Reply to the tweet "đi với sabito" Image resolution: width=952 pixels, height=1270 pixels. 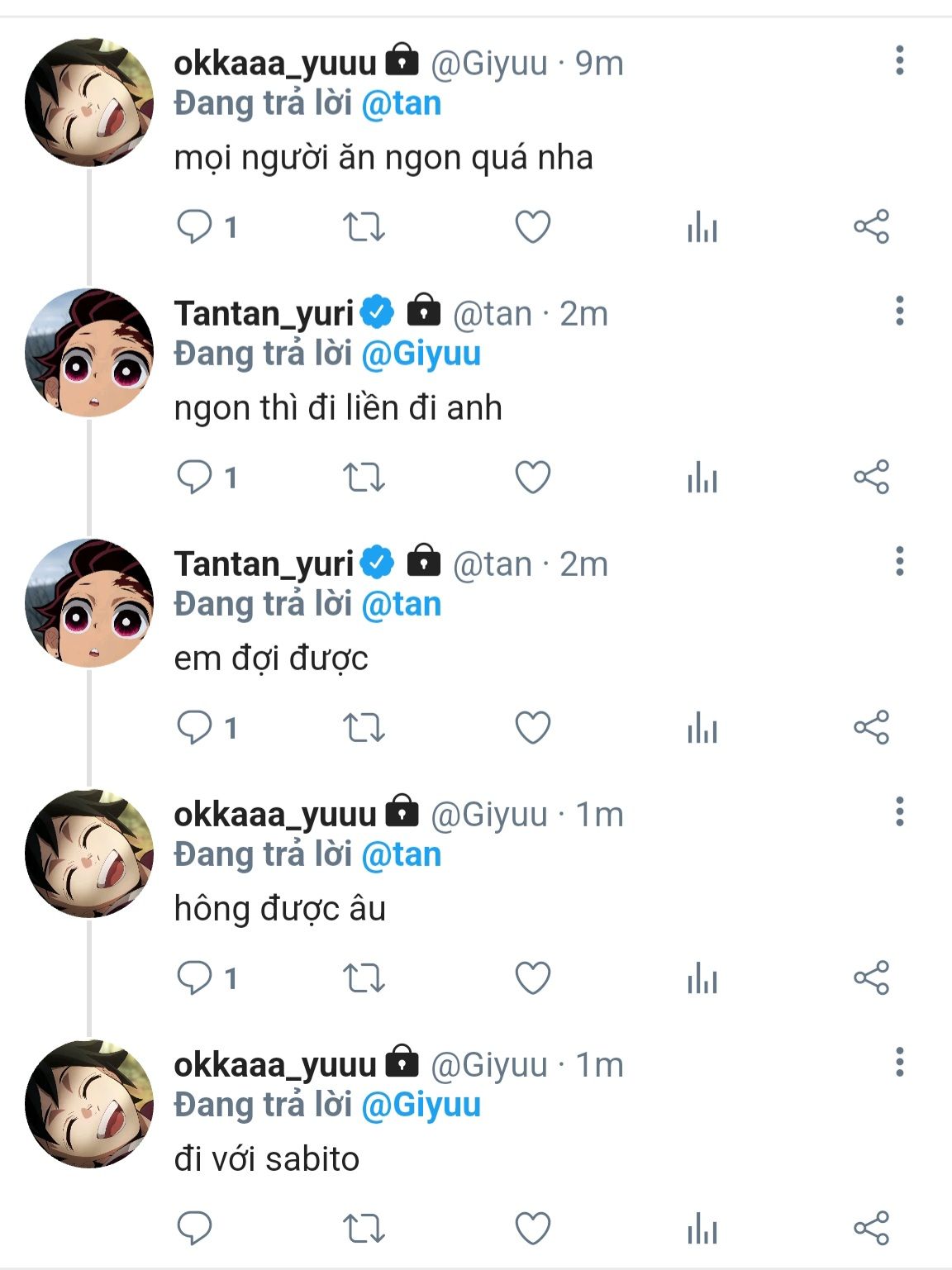pyautogui.click(x=195, y=1228)
